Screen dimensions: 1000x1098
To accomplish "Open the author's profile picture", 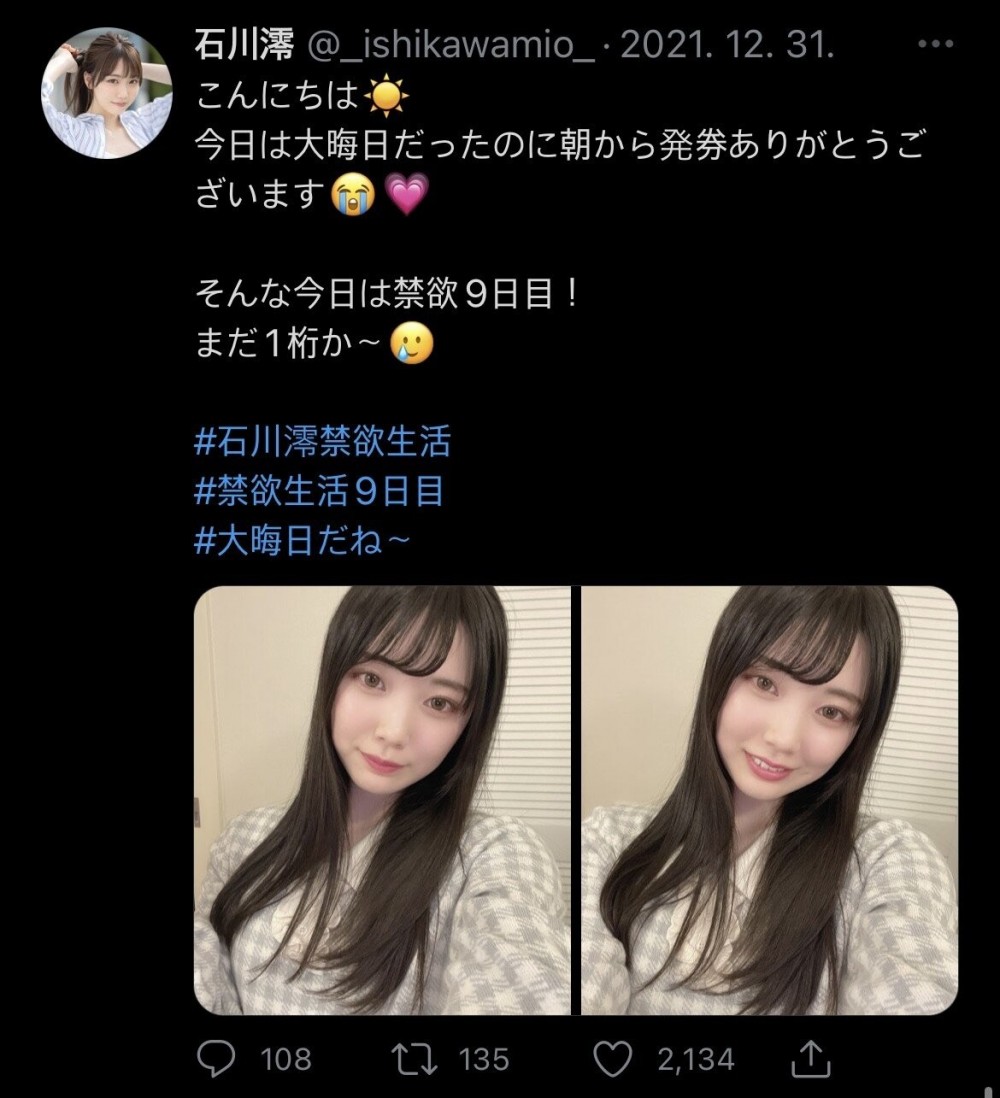I will click(106, 93).
